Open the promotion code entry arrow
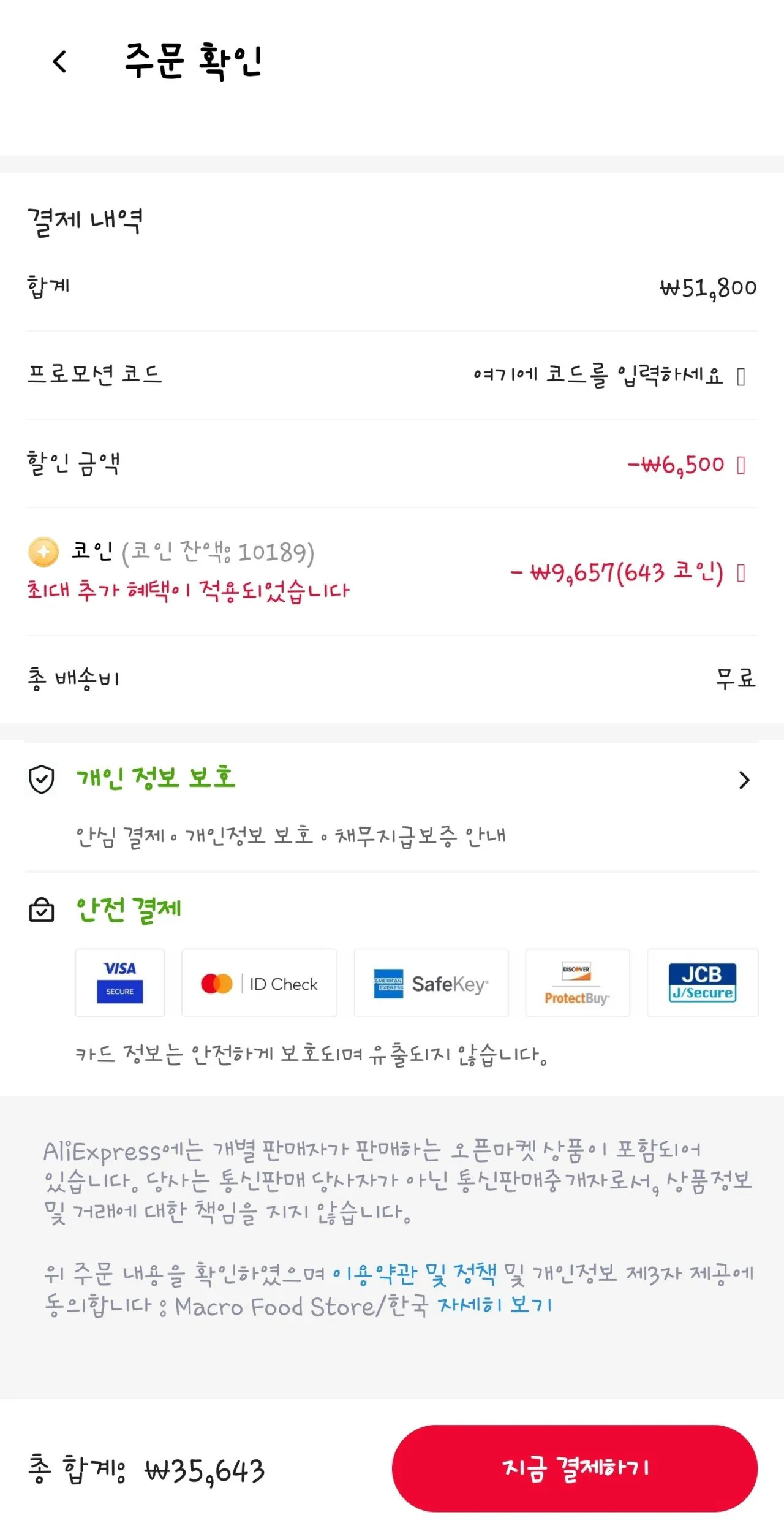Image resolution: width=784 pixels, height=1534 pixels. click(740, 378)
